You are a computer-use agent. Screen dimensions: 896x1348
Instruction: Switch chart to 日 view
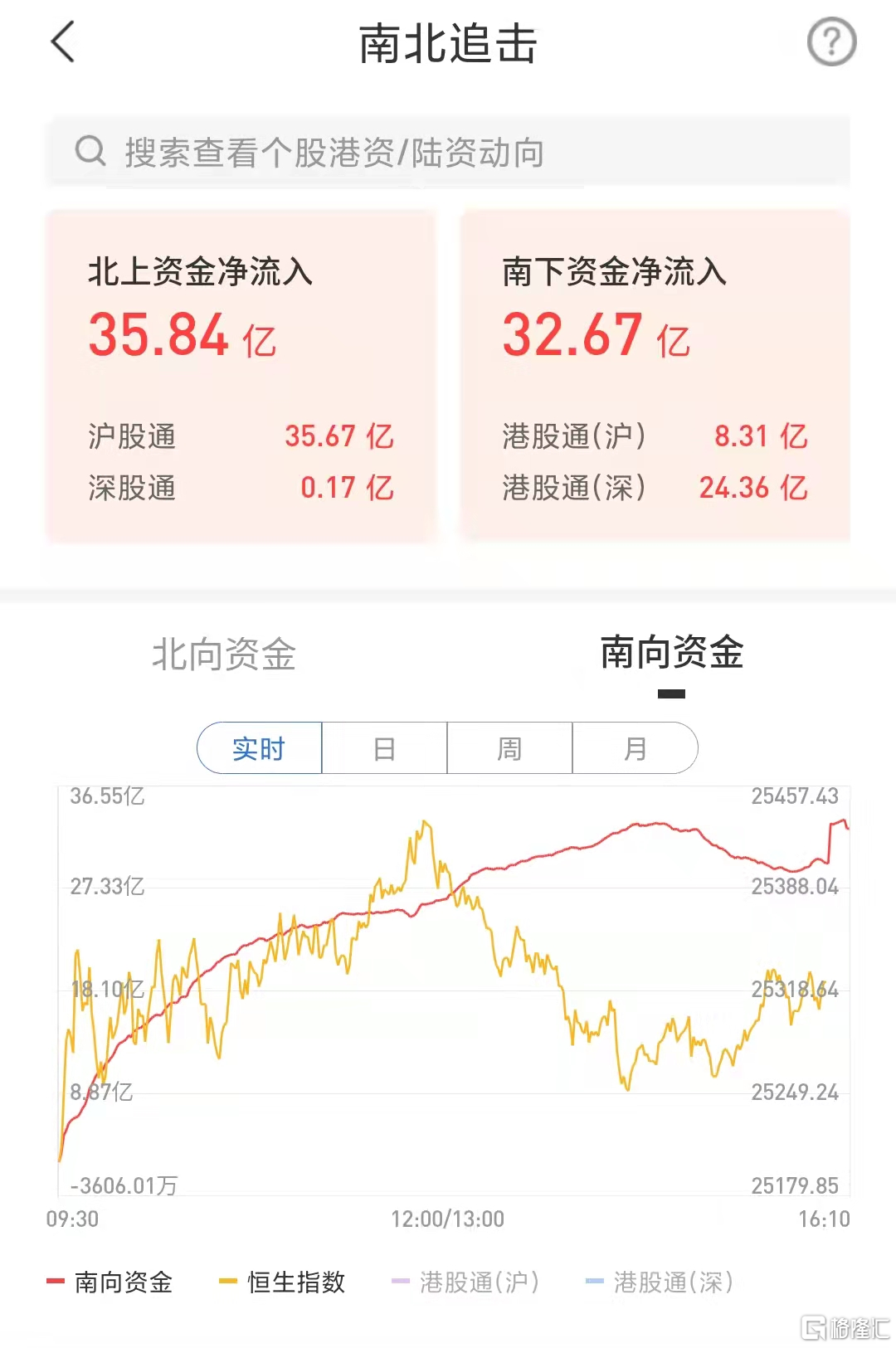click(x=384, y=748)
